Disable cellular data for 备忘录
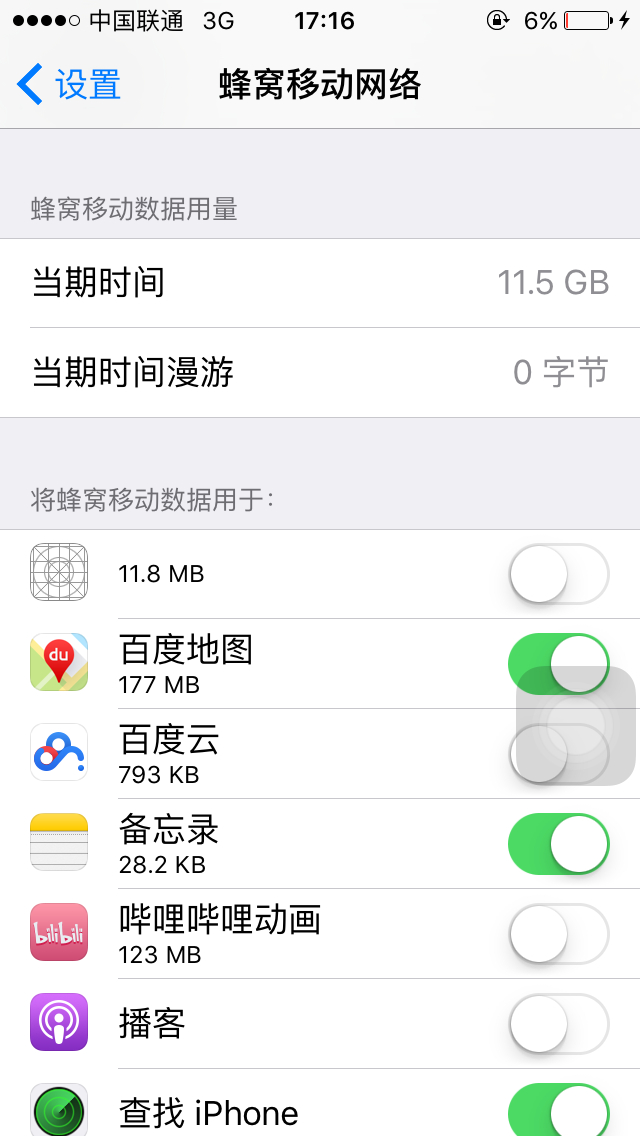 coord(558,844)
